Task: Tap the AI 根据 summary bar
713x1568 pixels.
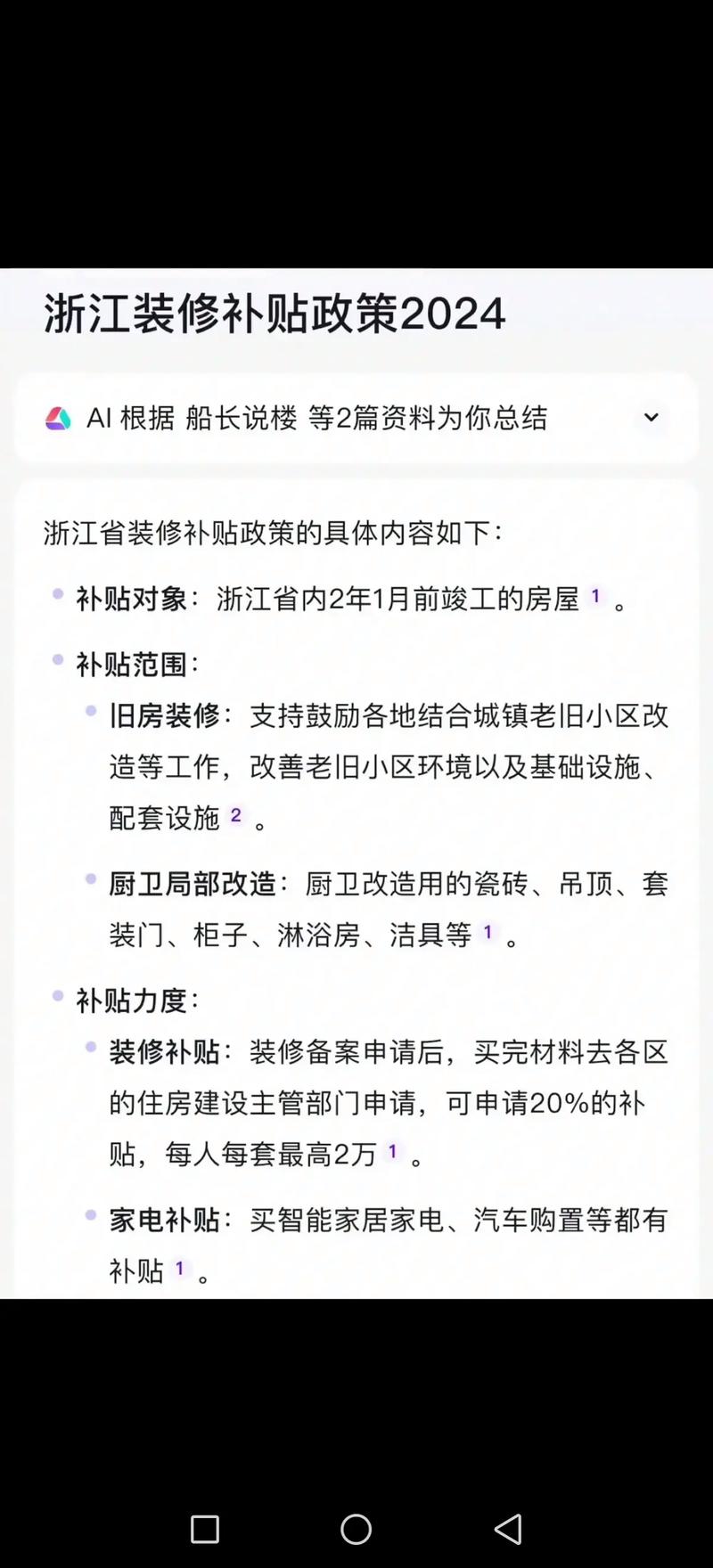Action: click(x=356, y=416)
